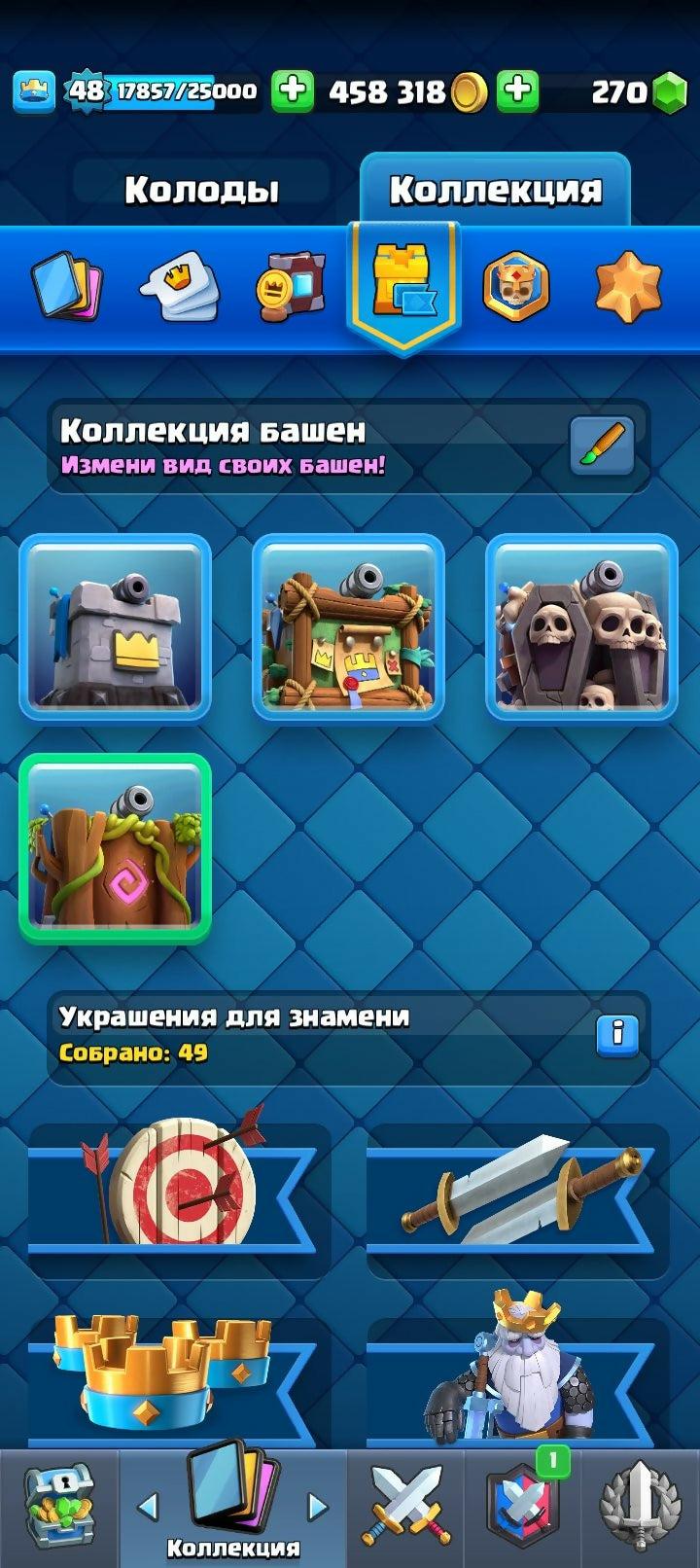Open the banner badges skull sub-tab
The height and width of the screenshot is (1568, 700).
click(x=516, y=287)
